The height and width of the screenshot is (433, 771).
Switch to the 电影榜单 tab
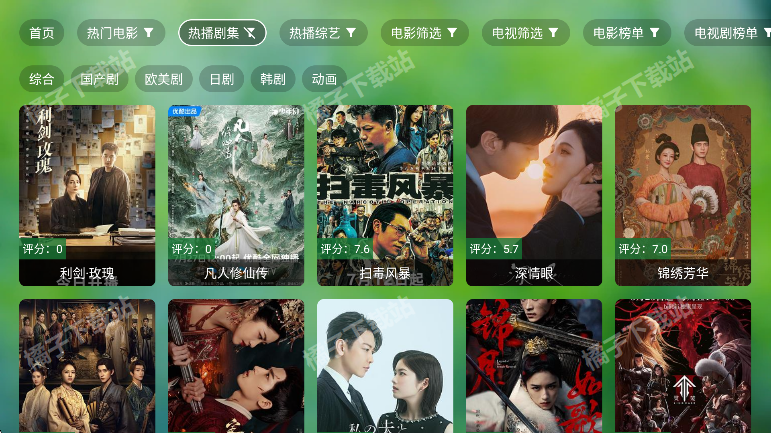tap(626, 33)
